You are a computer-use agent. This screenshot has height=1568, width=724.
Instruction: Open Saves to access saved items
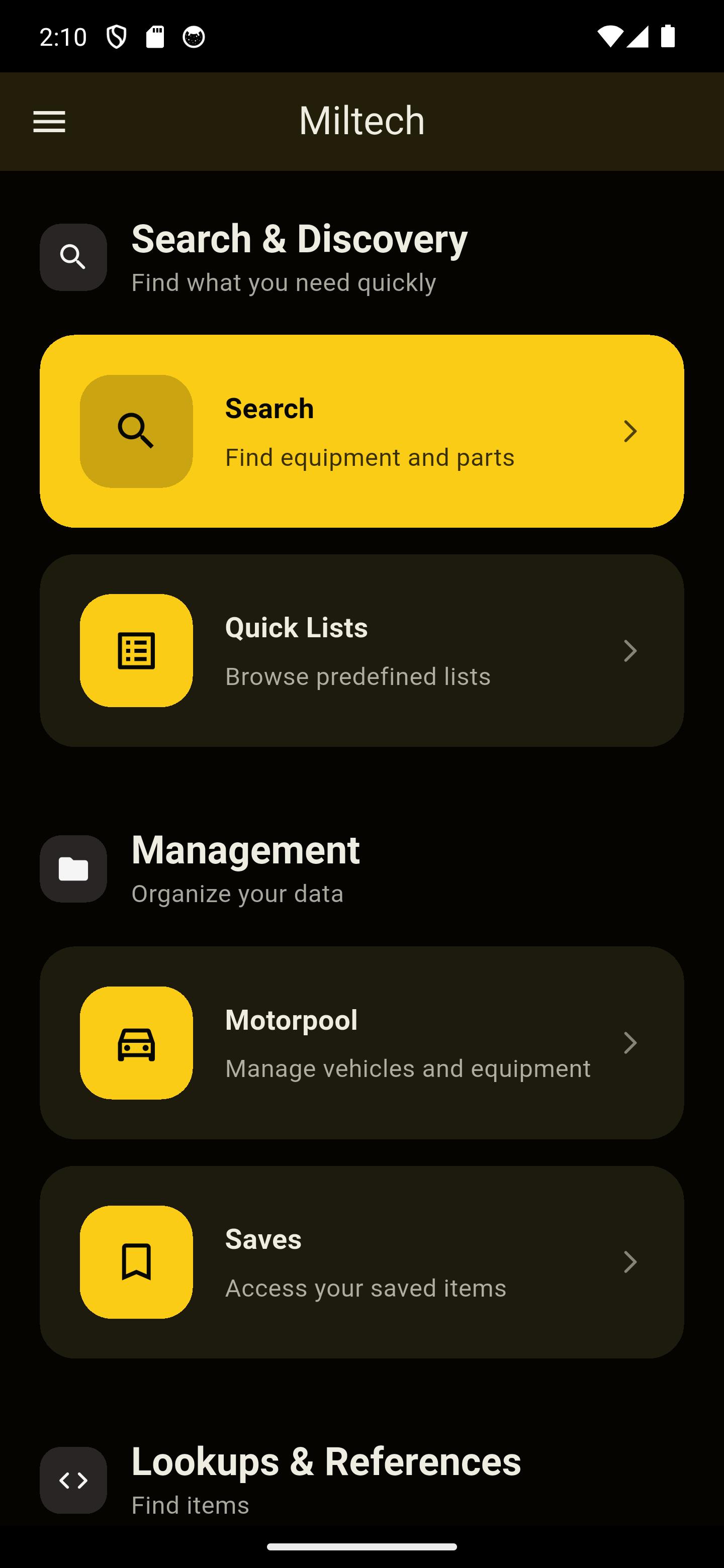[x=361, y=1262]
